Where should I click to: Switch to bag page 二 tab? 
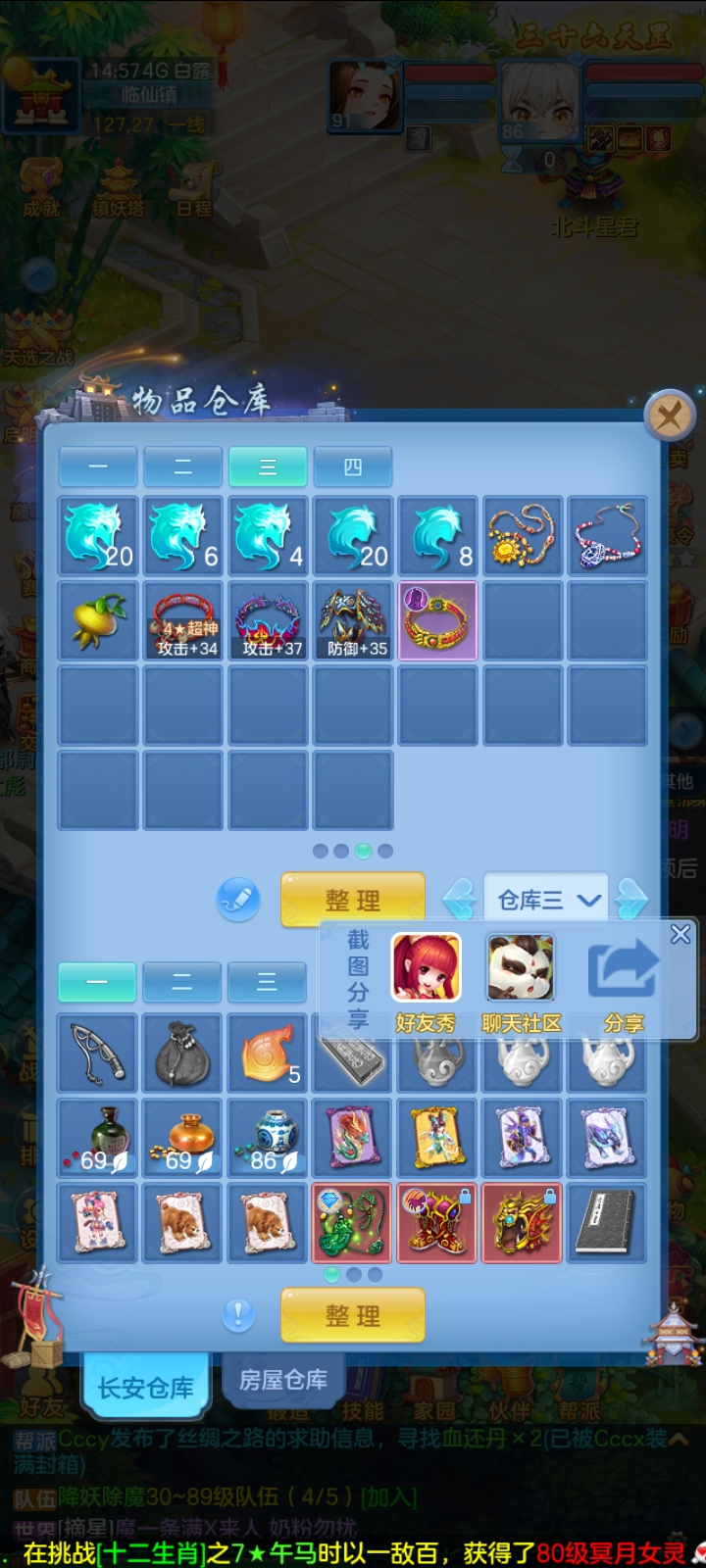(182, 982)
